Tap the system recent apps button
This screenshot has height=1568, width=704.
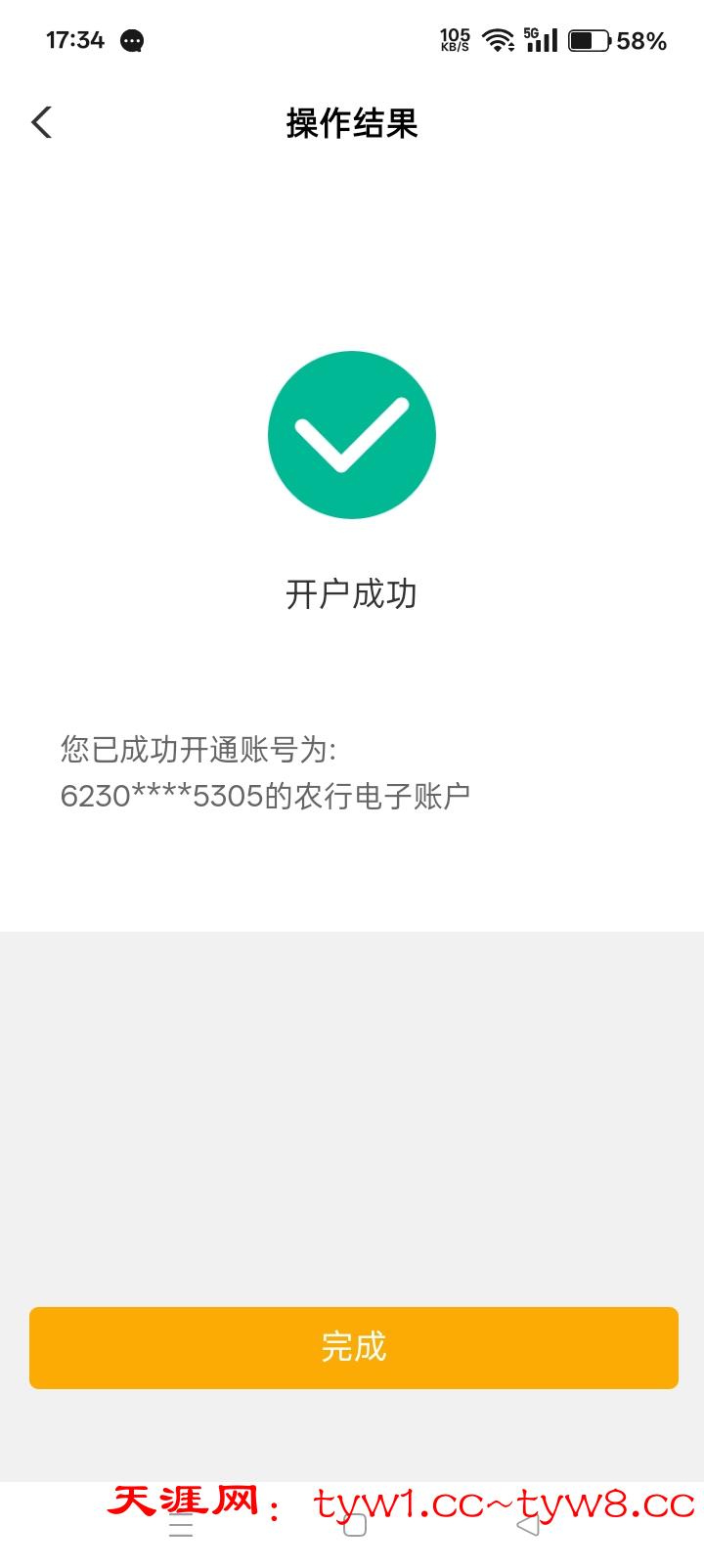click(x=181, y=1527)
